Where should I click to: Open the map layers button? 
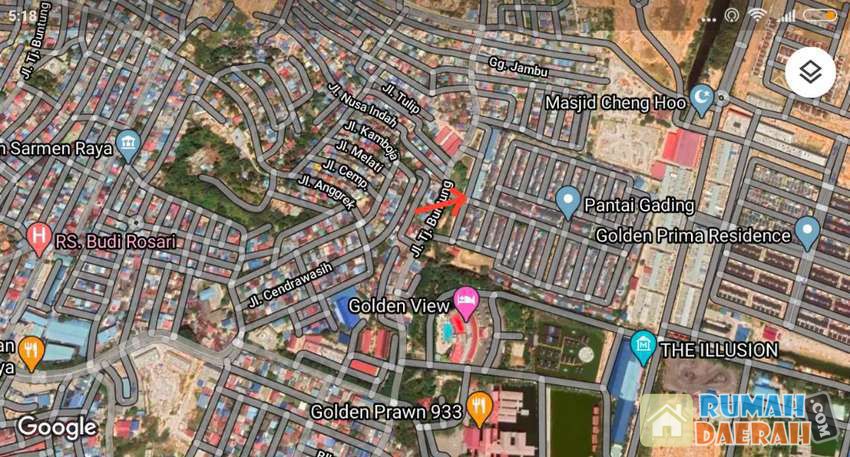(x=810, y=72)
